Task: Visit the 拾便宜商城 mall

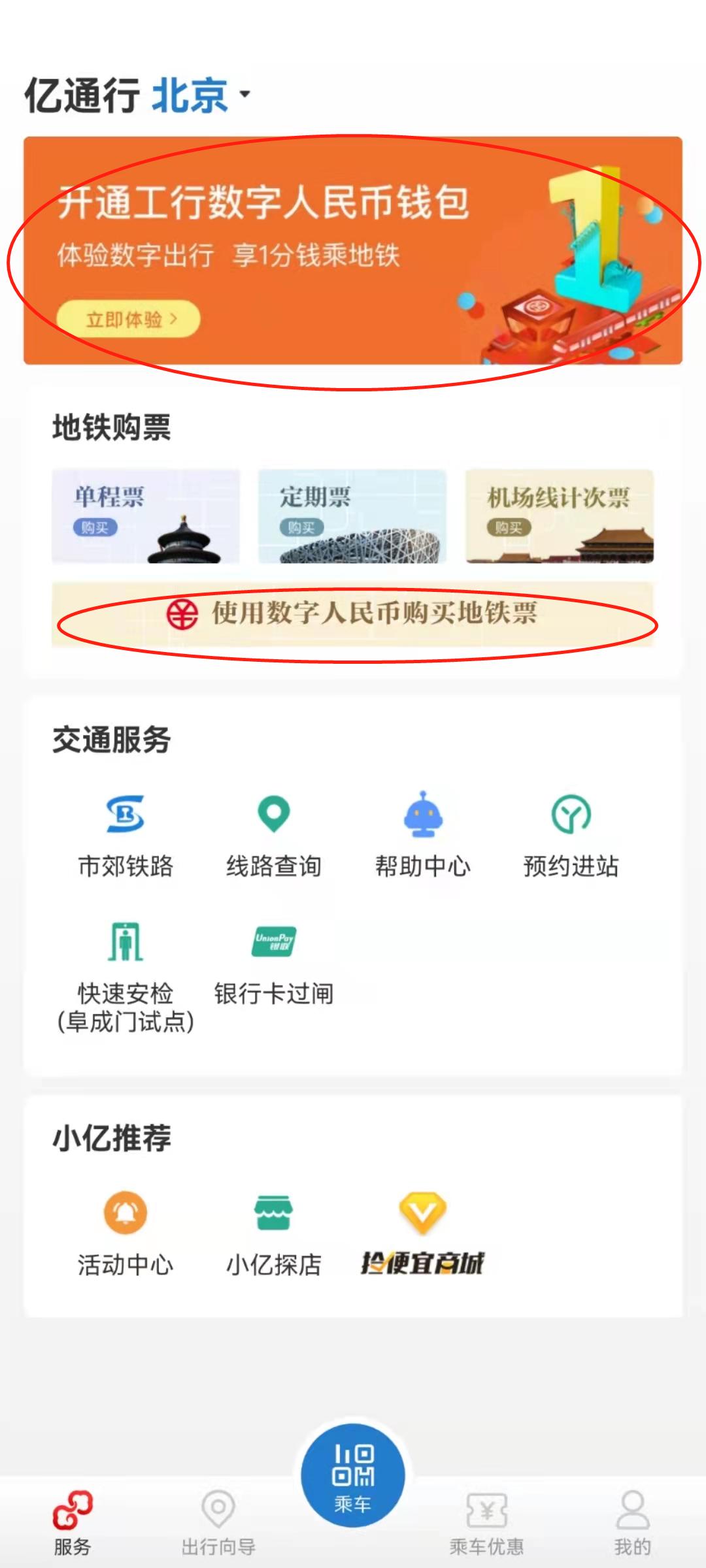Action: 423,1233
